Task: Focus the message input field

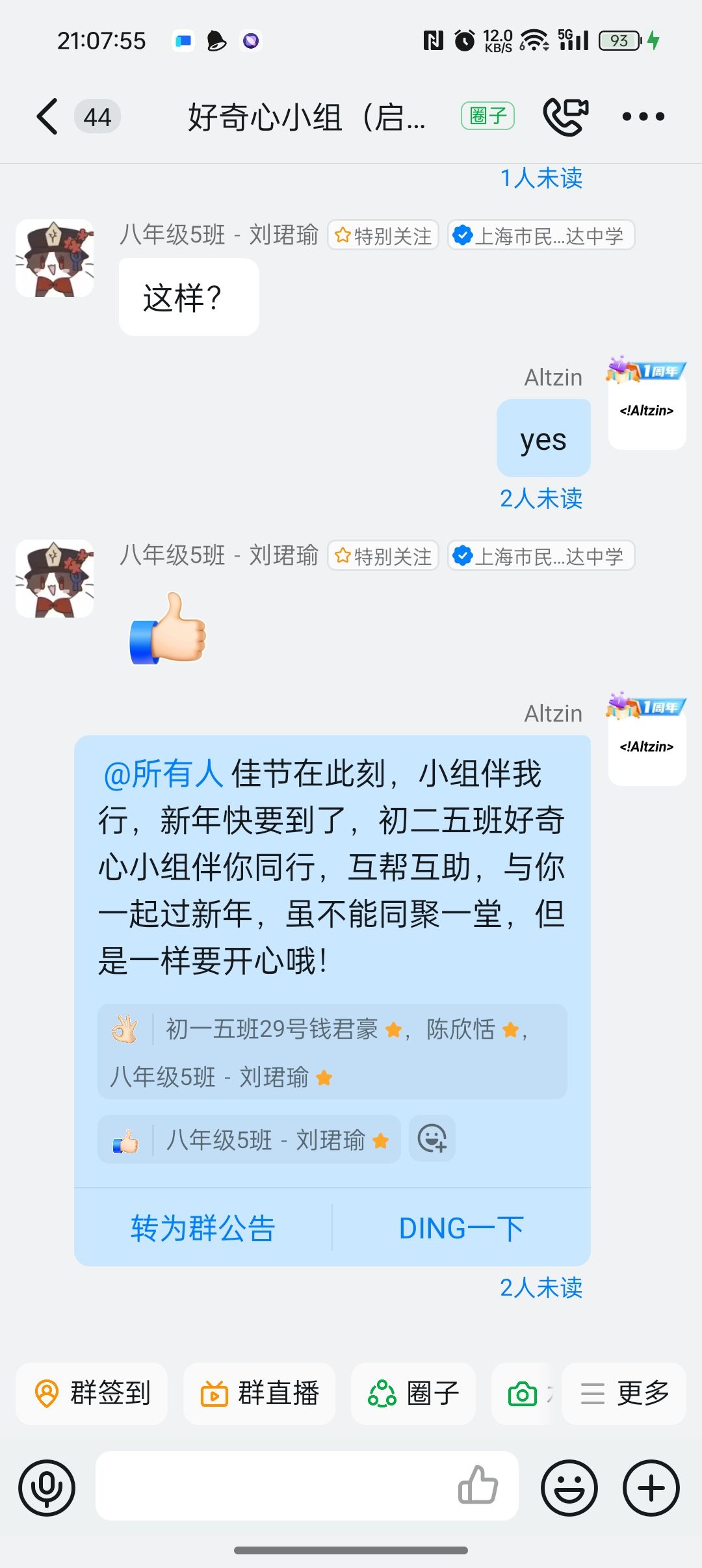Action: (273, 1486)
